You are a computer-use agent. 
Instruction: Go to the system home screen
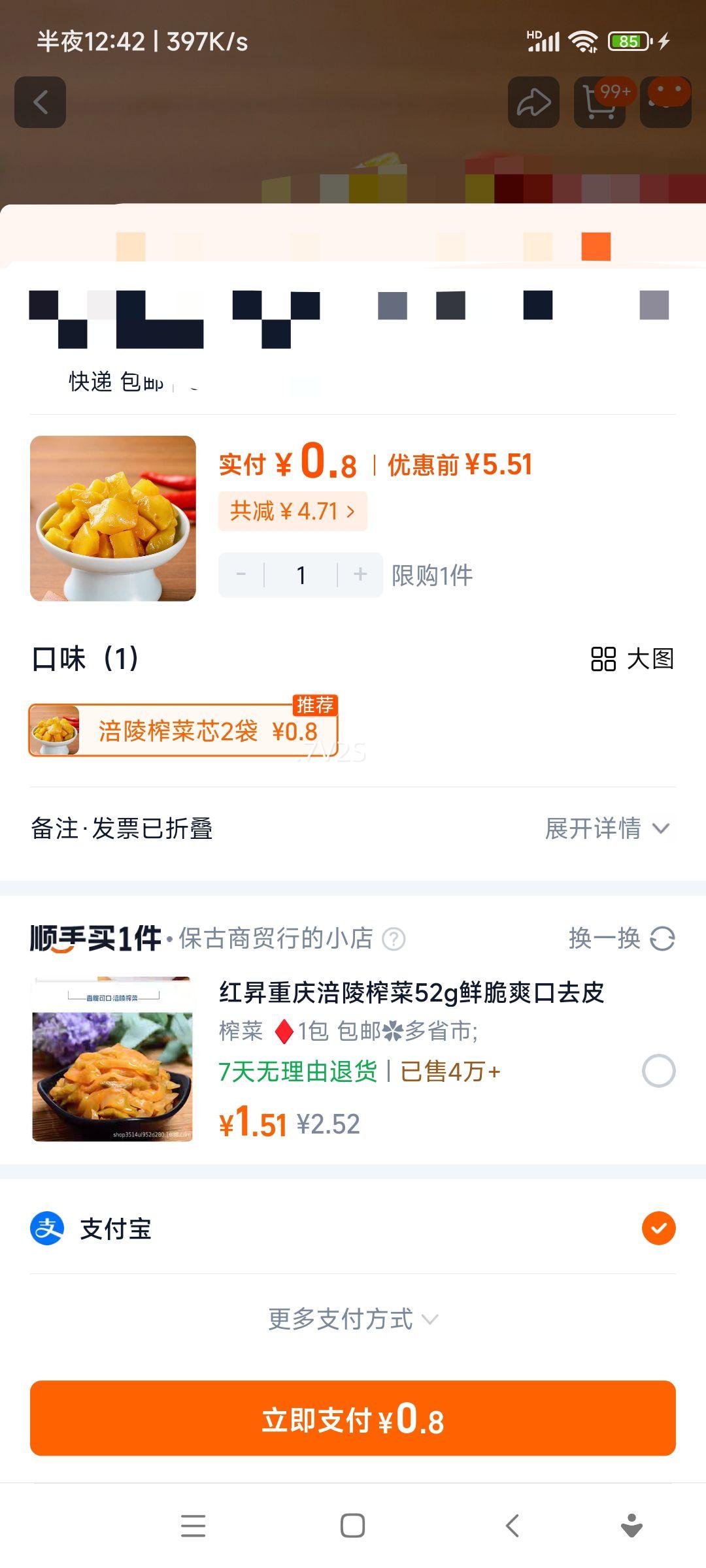coord(352,1526)
